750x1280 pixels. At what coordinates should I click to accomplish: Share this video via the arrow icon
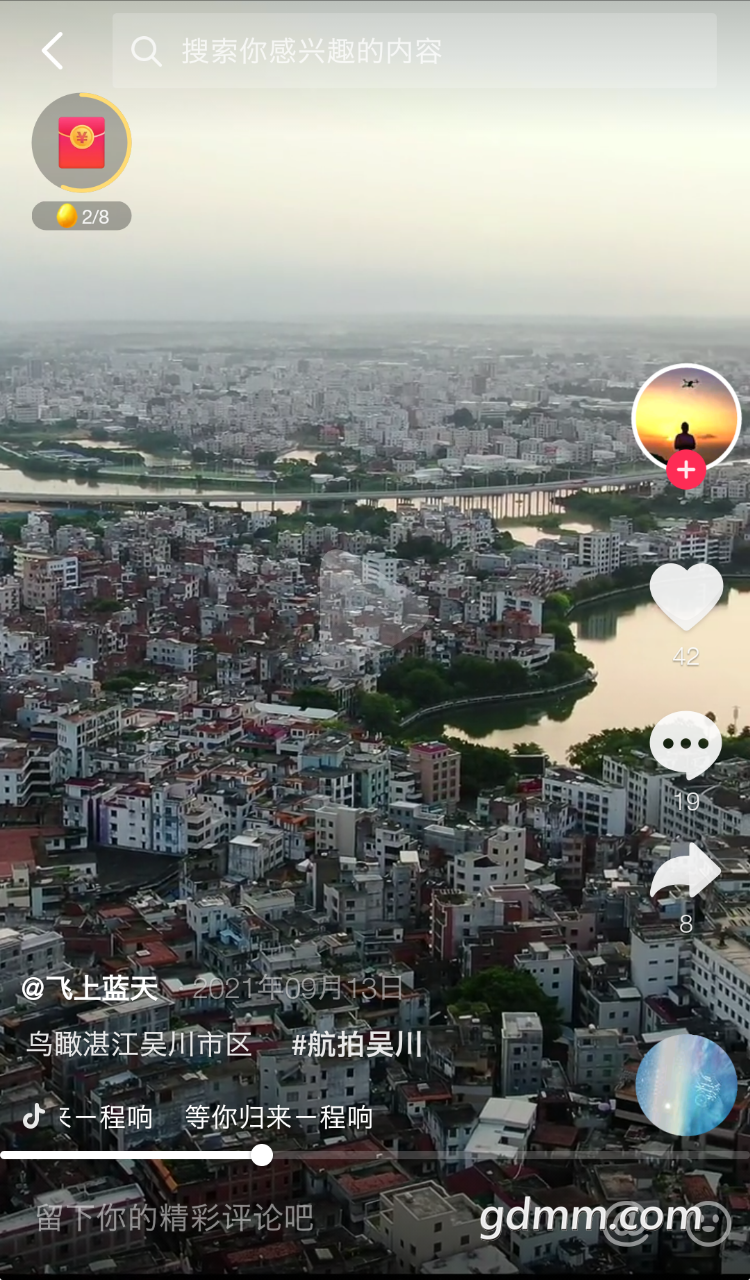point(686,870)
